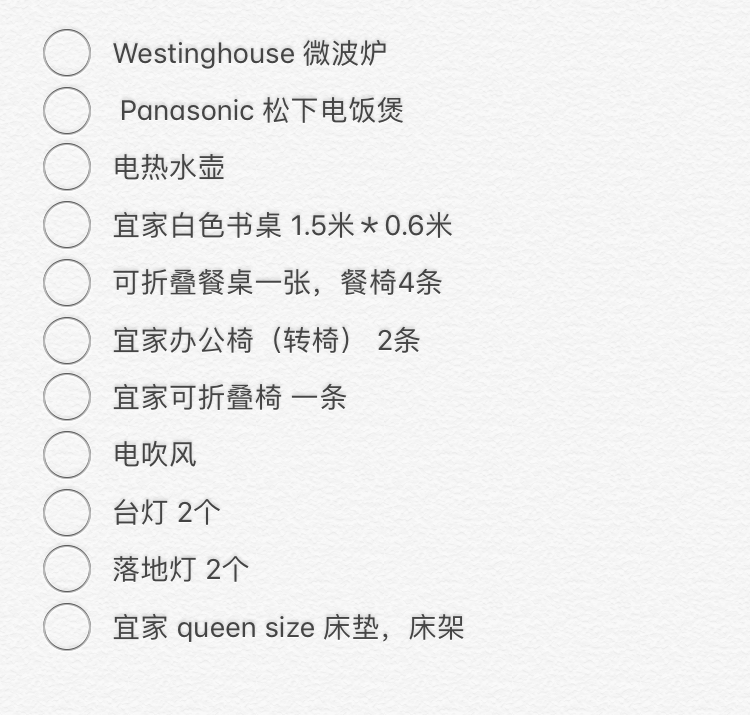Check the 宜家 queen size 床垫 item
750x715 pixels.
tap(67, 627)
